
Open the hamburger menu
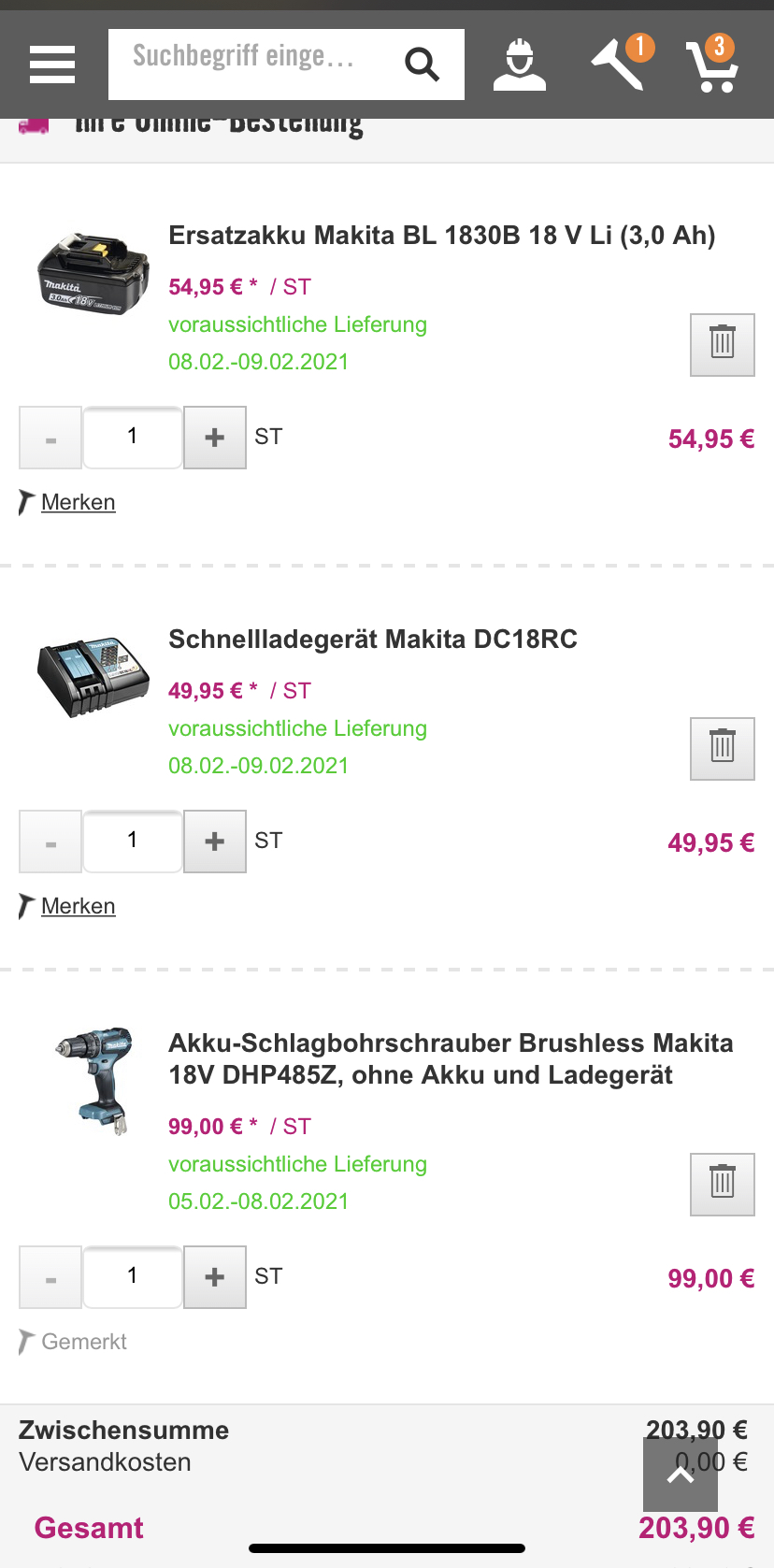(x=52, y=65)
